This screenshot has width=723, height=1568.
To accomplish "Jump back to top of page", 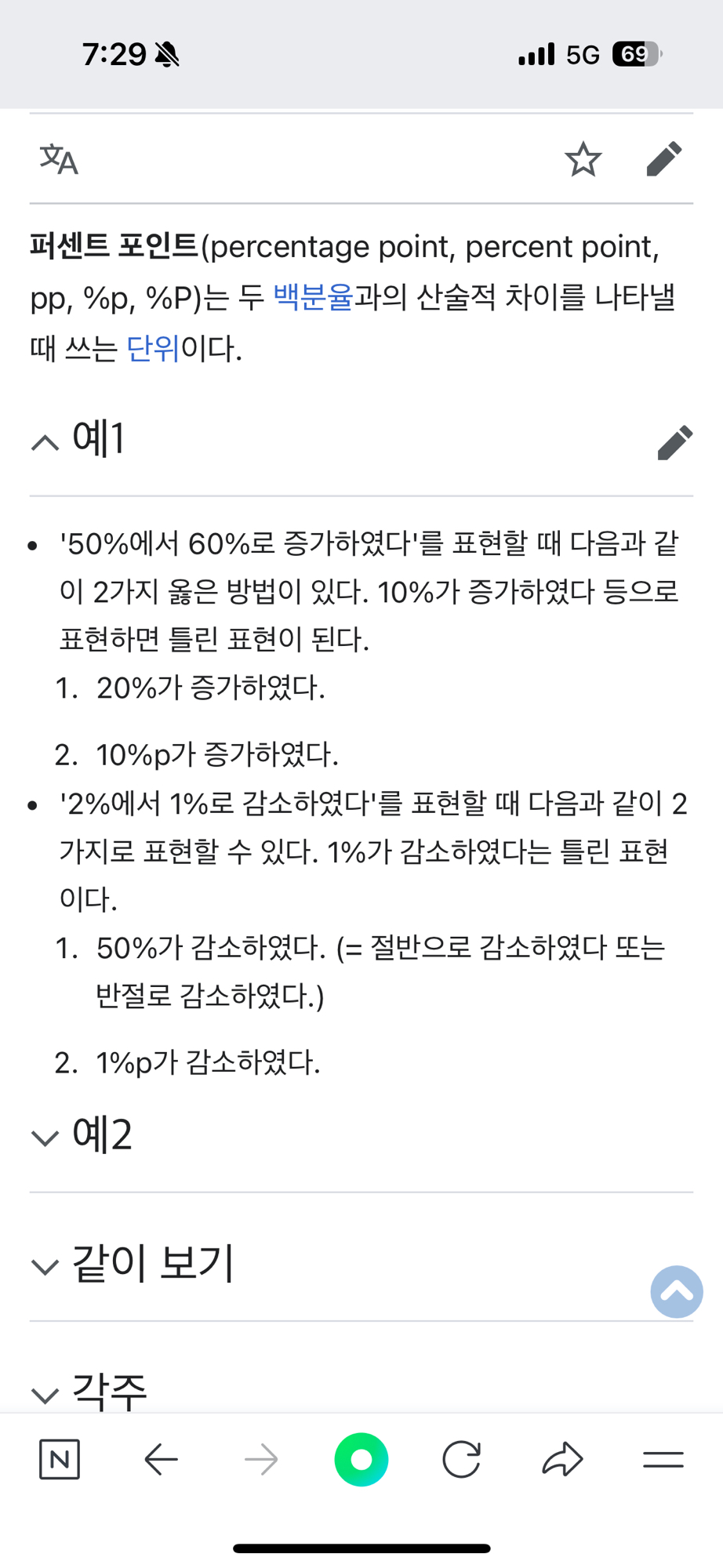I will point(676,1291).
